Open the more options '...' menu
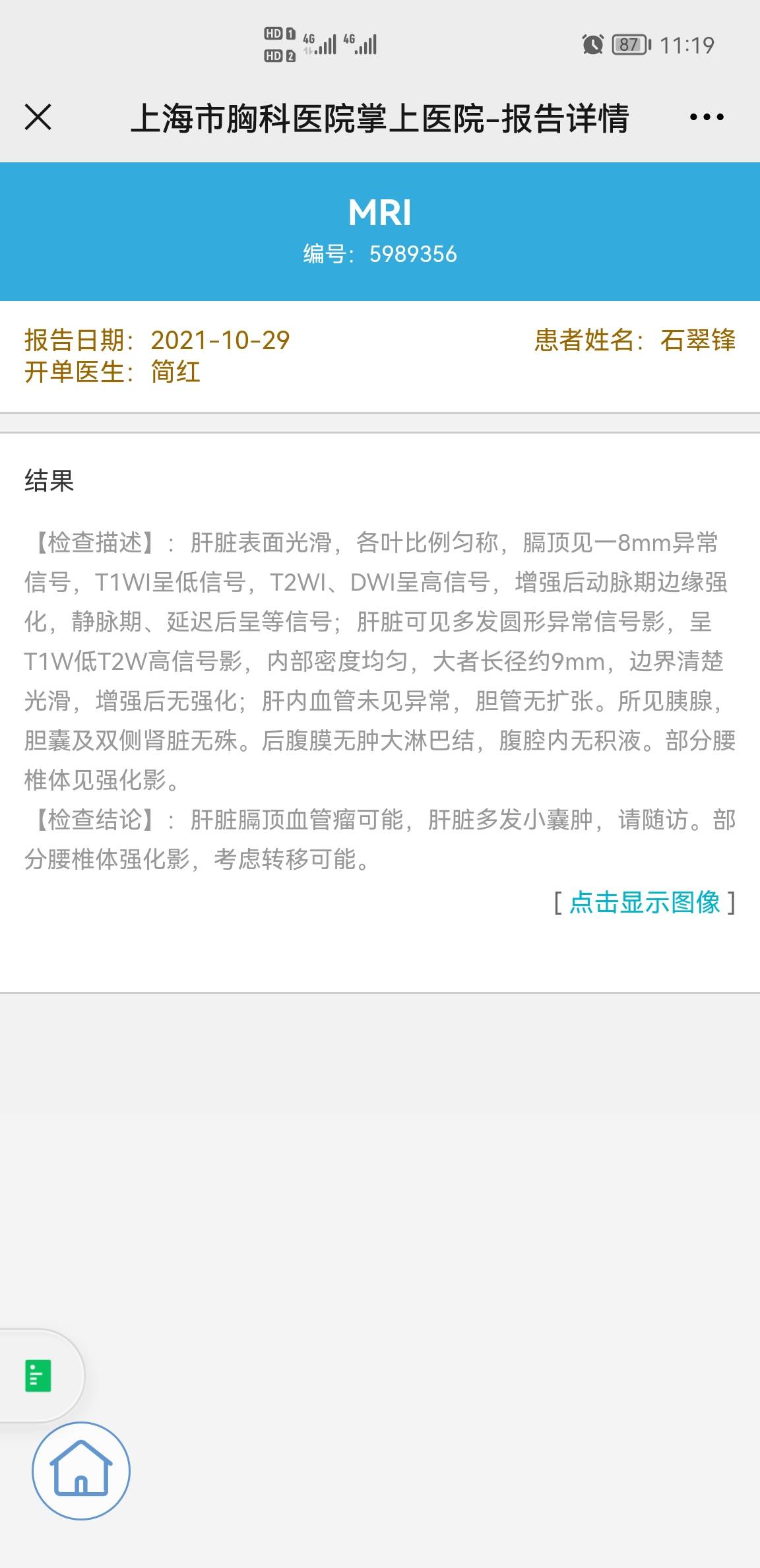 (704, 116)
